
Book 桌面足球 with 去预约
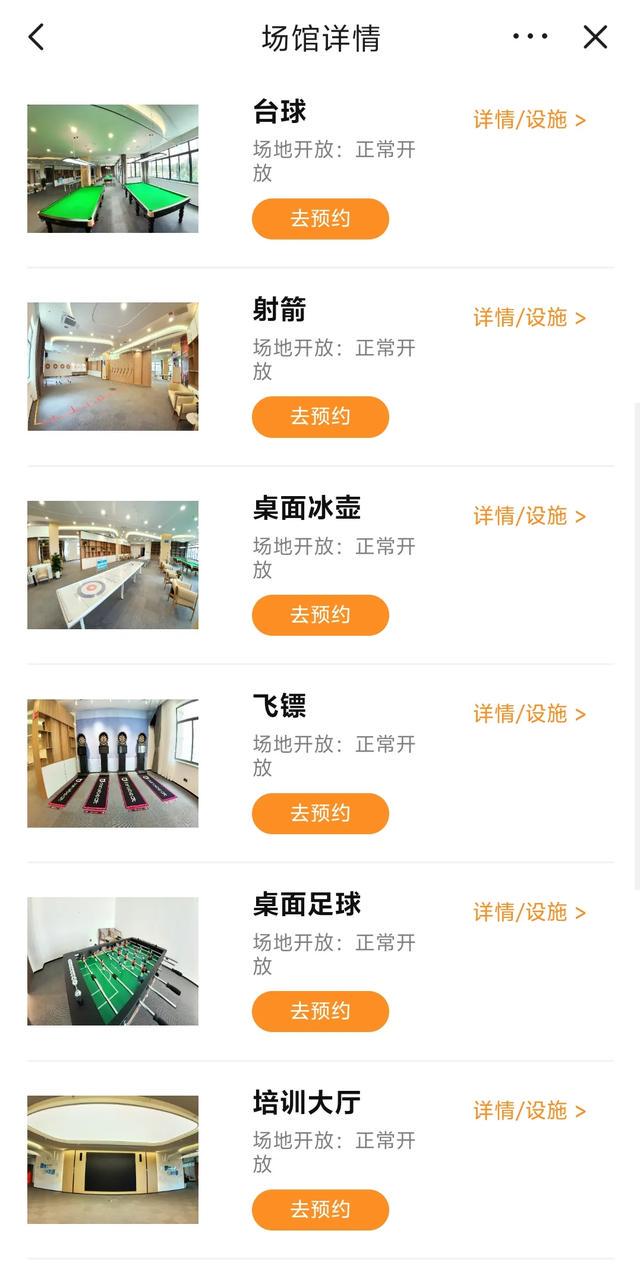(320, 1011)
